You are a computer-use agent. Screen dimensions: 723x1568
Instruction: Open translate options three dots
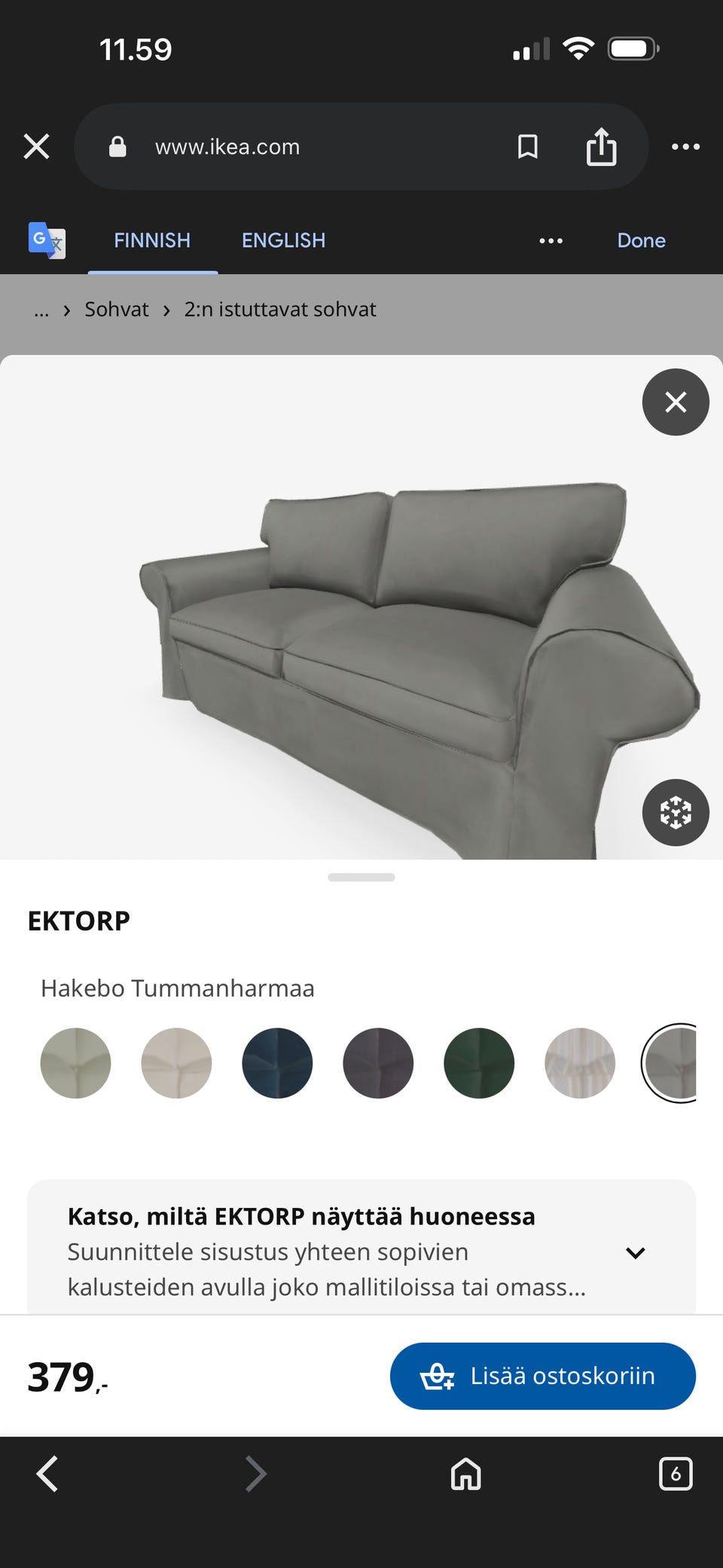(551, 241)
